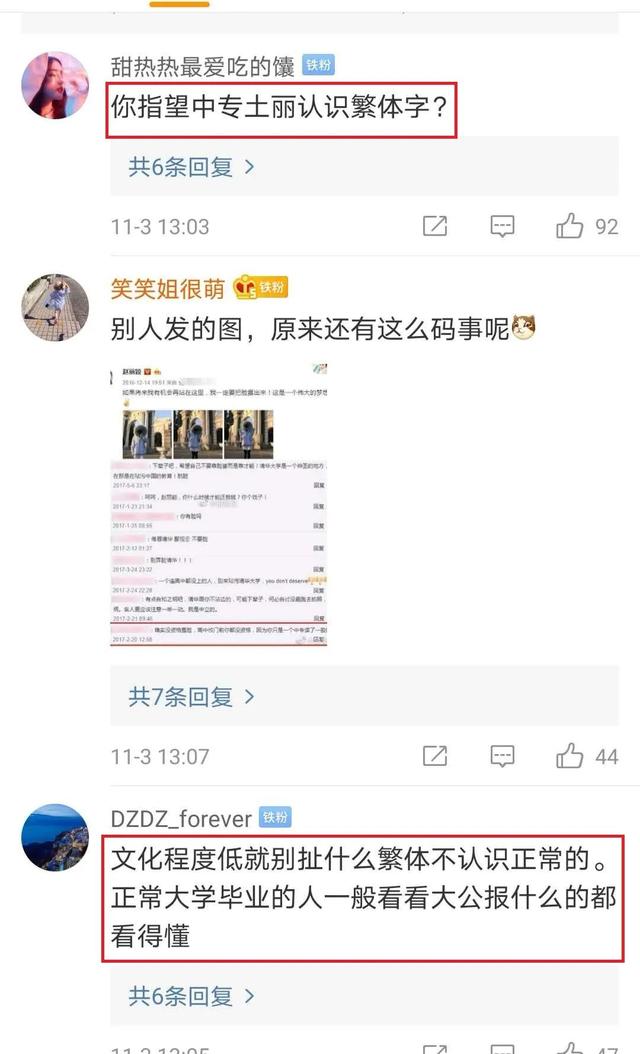Open DZDZ_forever's profile avatar
The image size is (640, 1054).
pos(55,838)
